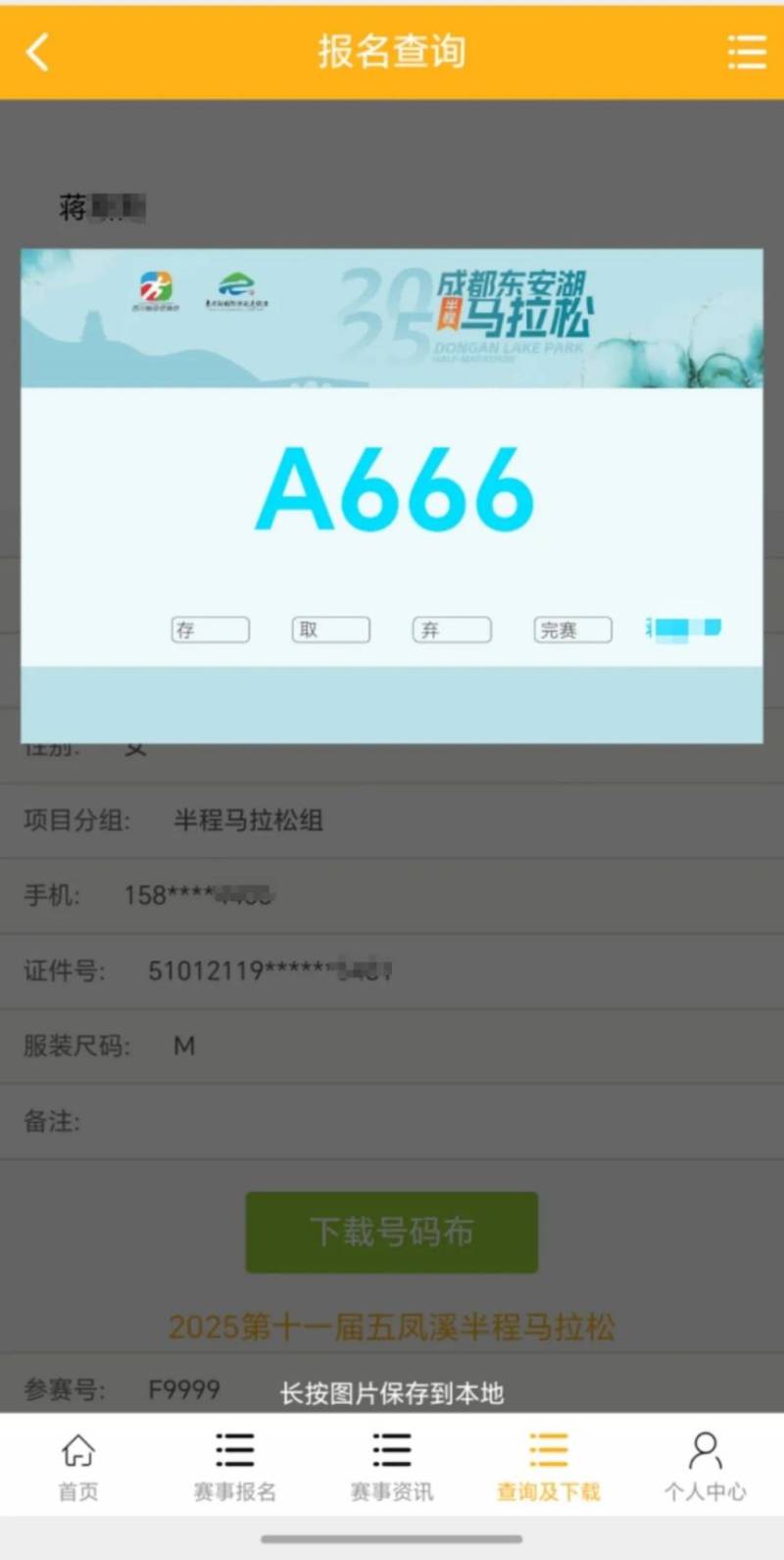Open the 赛事报名 tab
This screenshot has height=1560, width=784.
[x=235, y=1467]
